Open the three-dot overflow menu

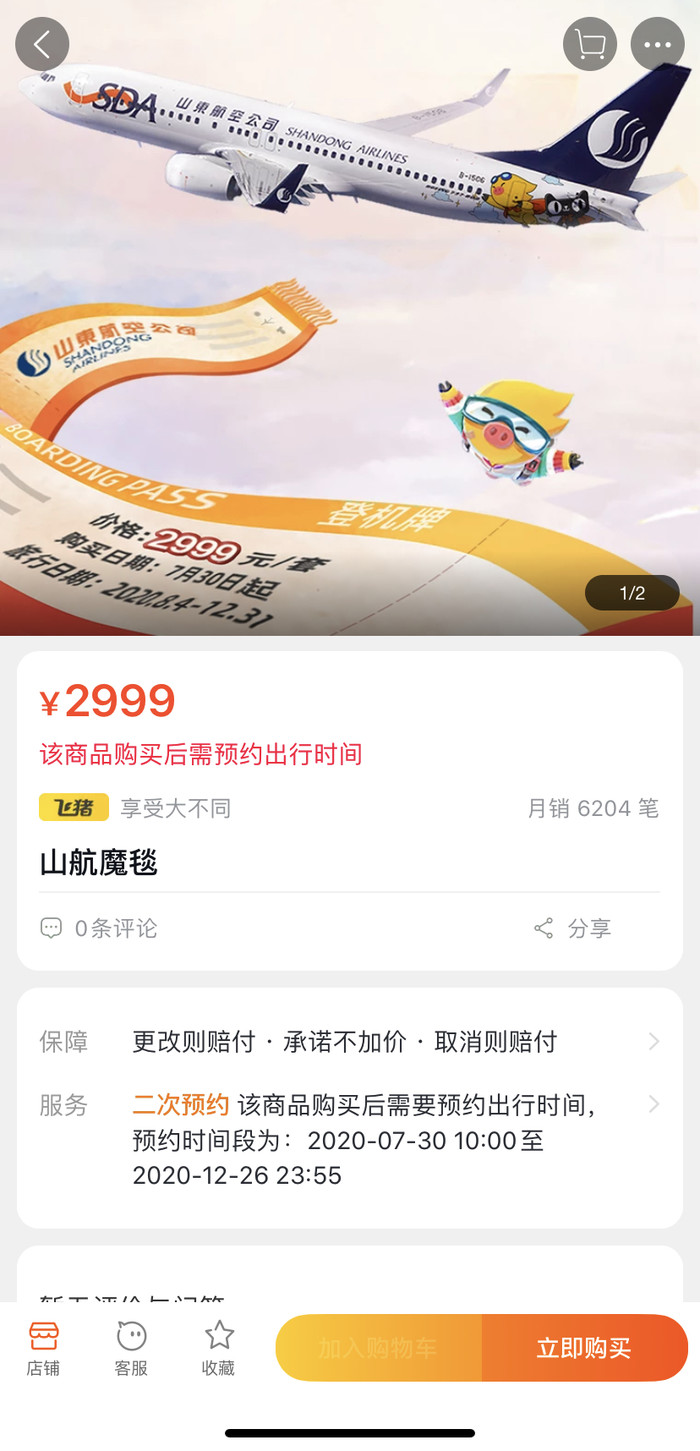657,44
